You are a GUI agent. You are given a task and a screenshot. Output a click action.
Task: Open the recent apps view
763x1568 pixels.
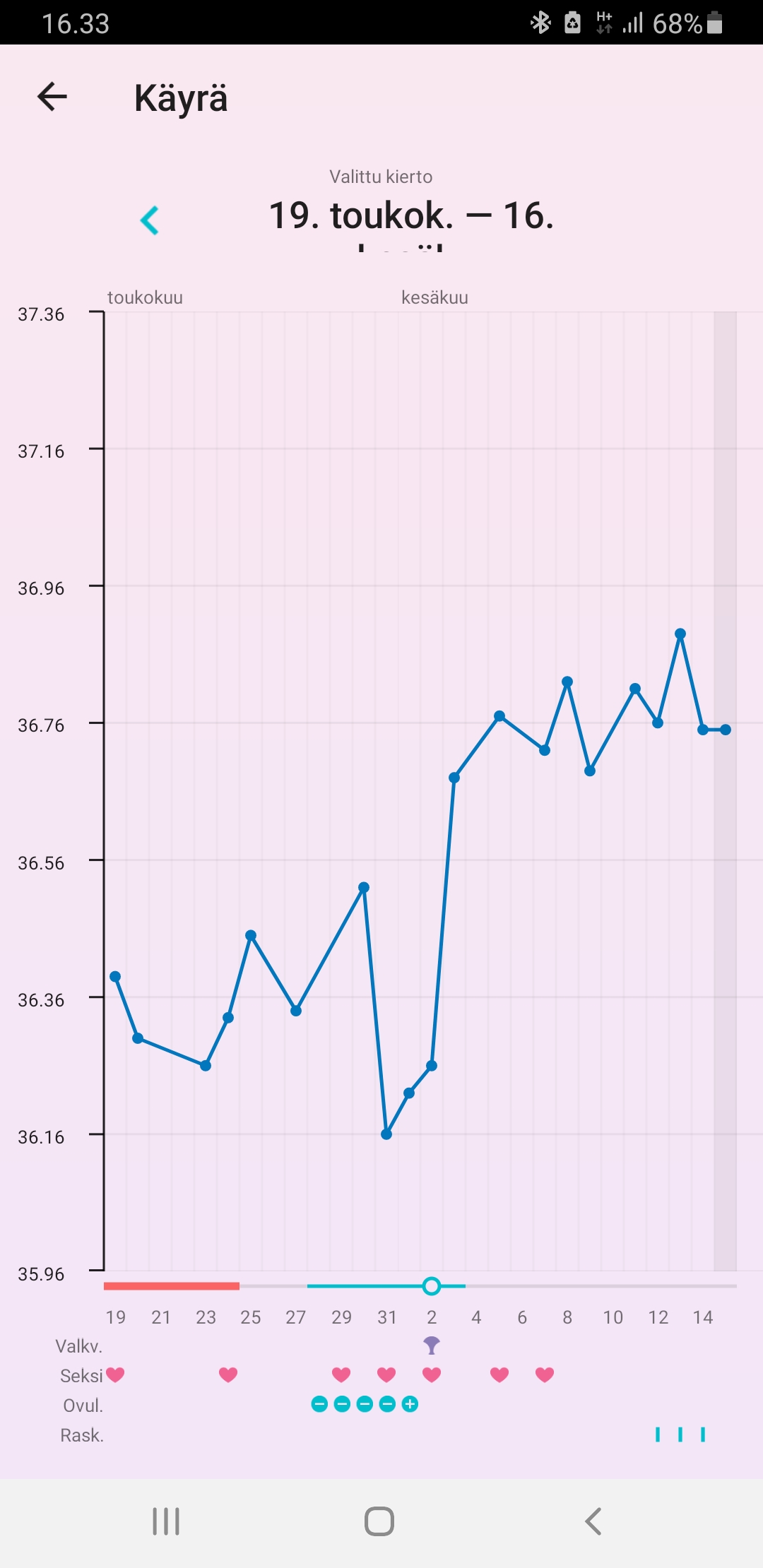pyautogui.click(x=167, y=1521)
